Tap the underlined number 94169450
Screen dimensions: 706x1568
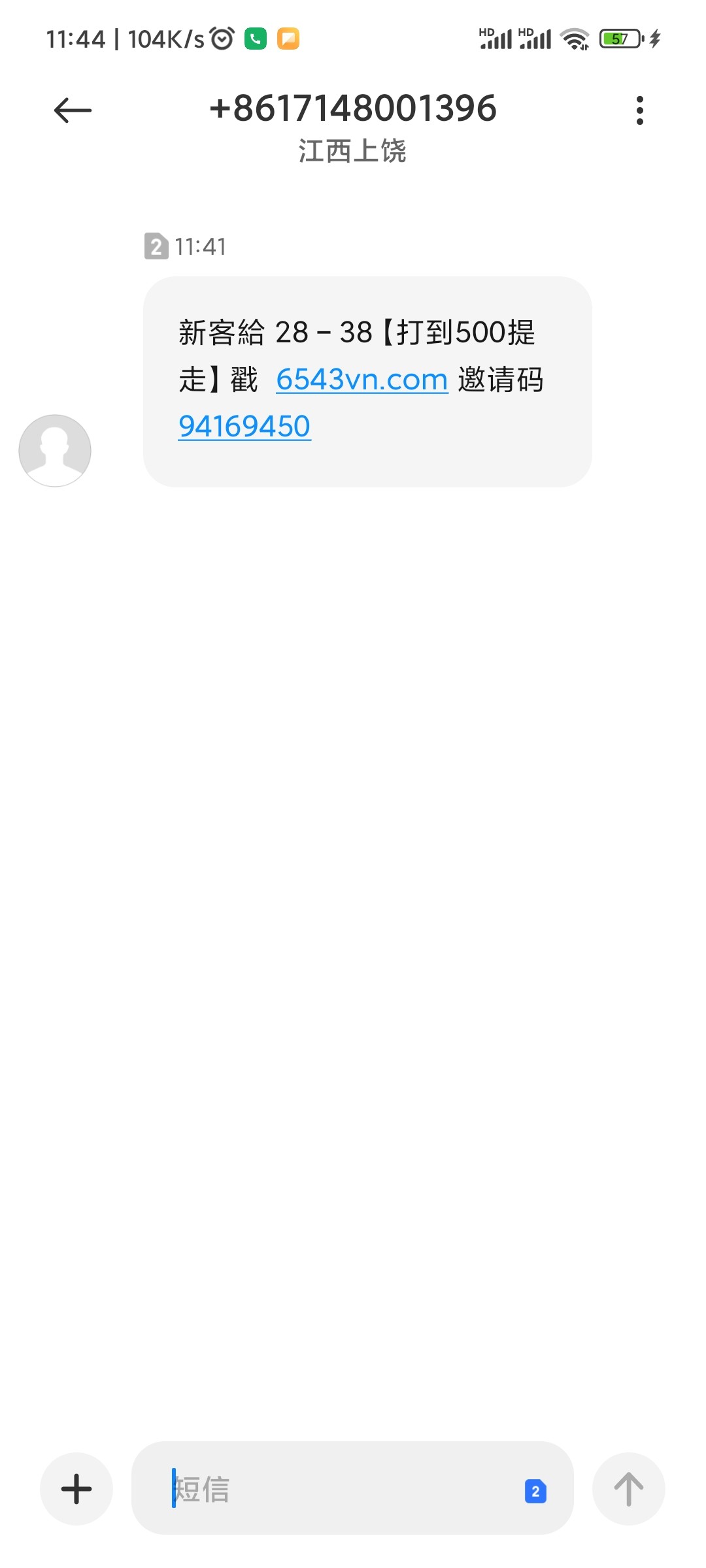click(244, 427)
